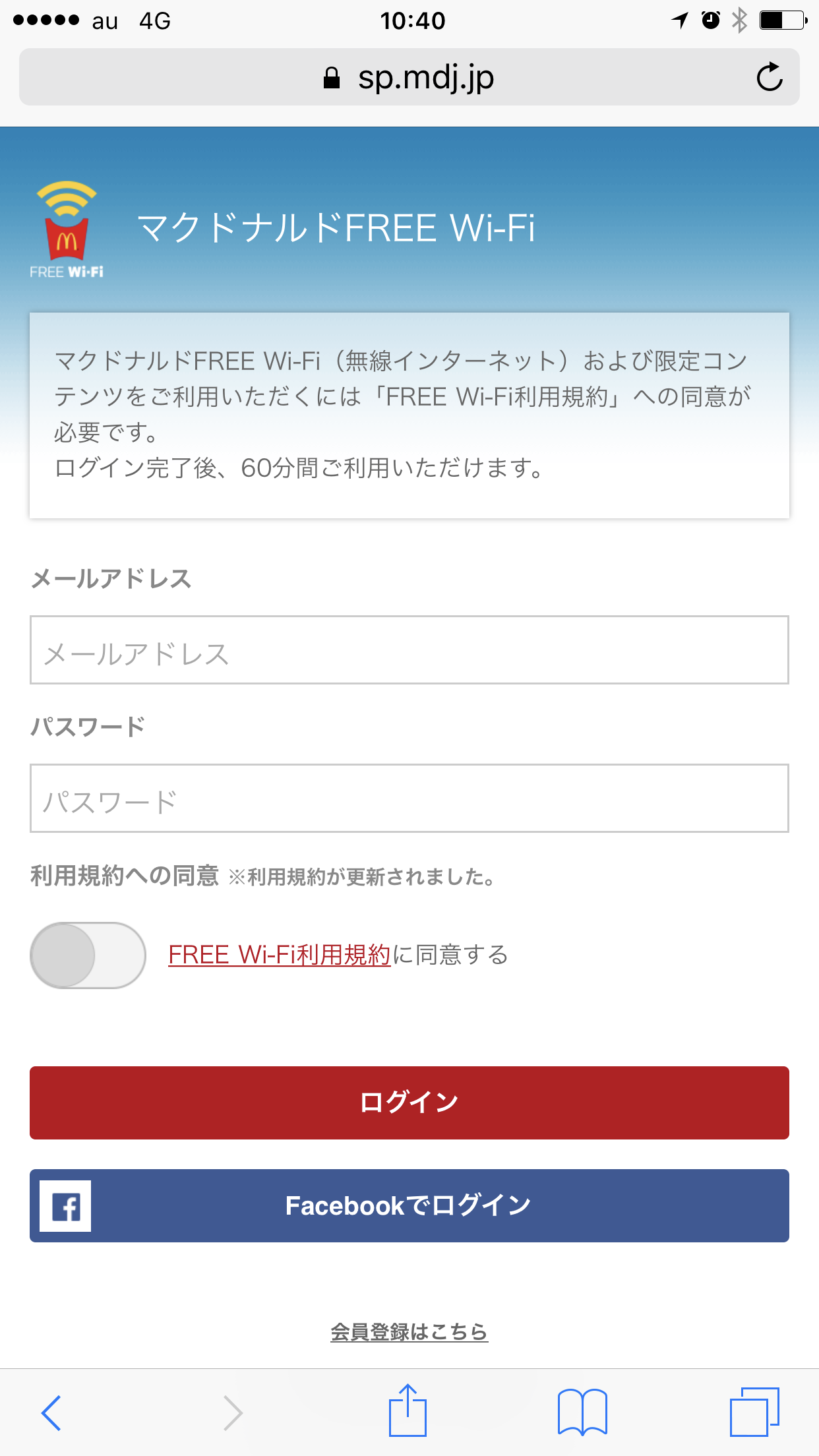
Task: Tap the sp.mdj.jp address bar
Action: pyautogui.click(x=409, y=77)
